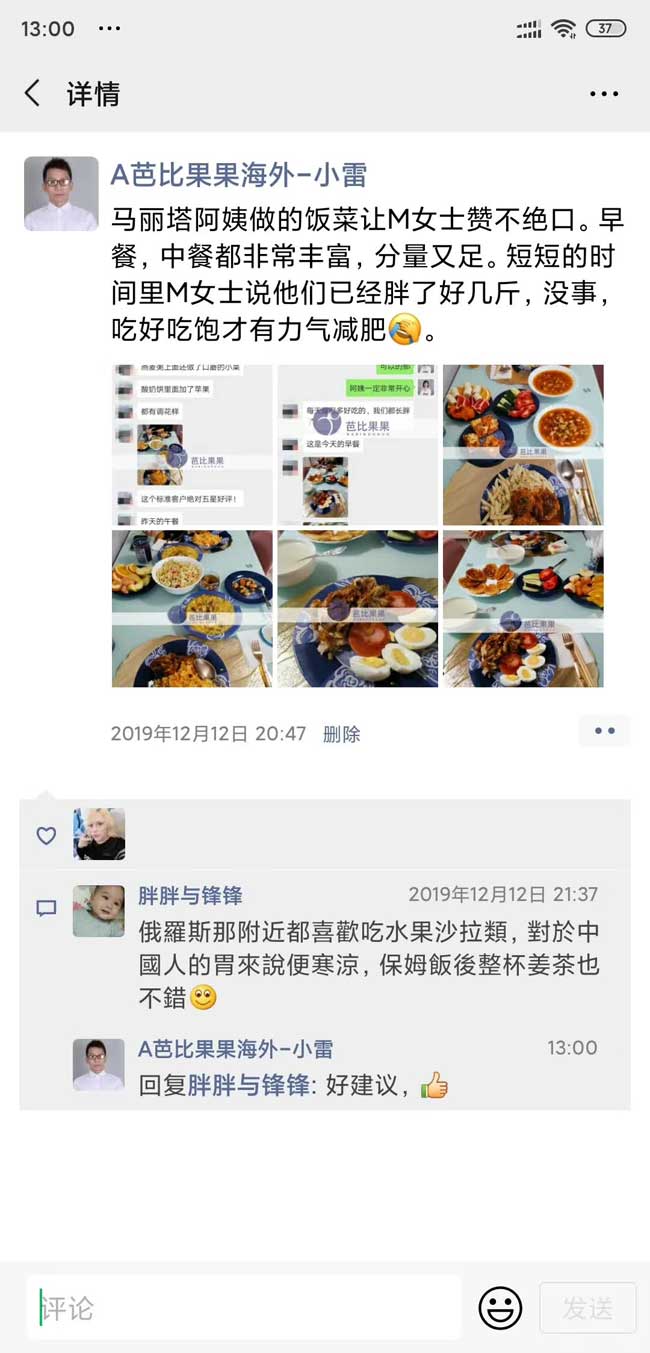The image size is (650, 1353).
Task: Open the fourth photo of the noodle lunch
Action: pos(191,609)
